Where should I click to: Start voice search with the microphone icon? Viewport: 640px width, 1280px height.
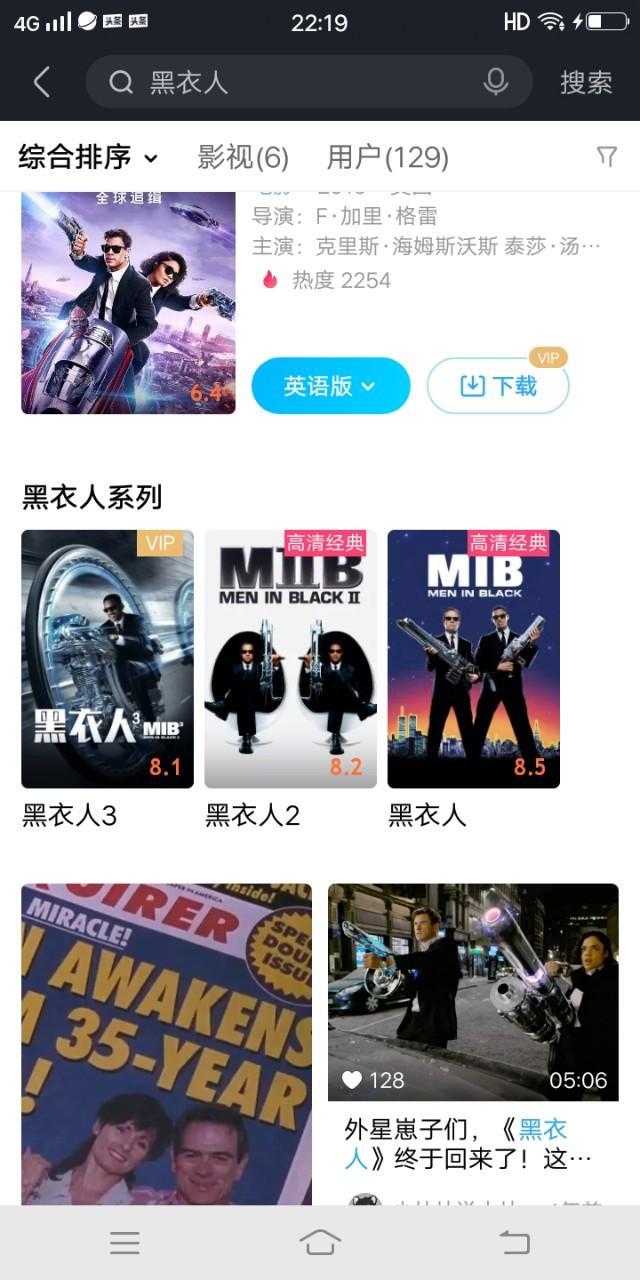pos(495,82)
